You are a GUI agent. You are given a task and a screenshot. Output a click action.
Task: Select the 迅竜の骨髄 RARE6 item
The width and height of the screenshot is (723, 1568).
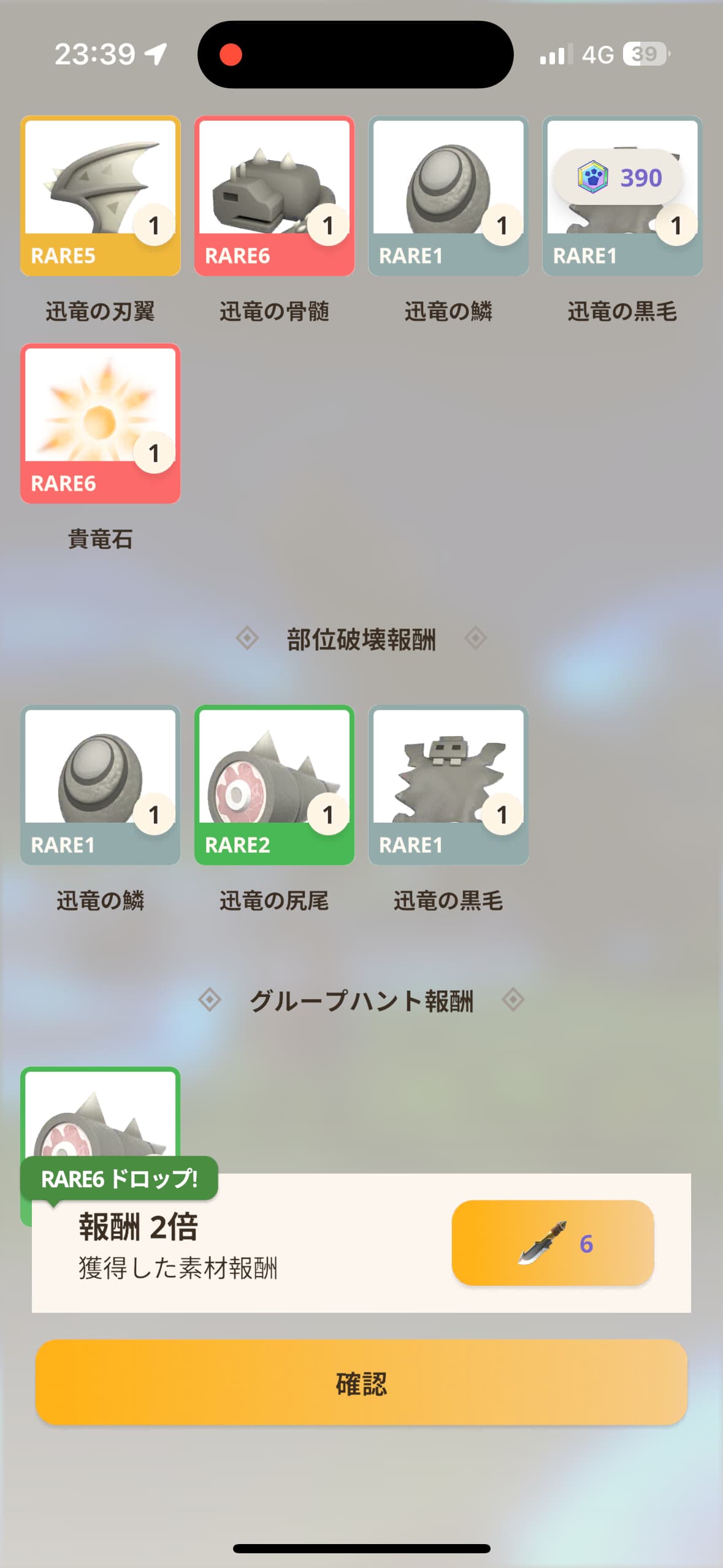click(x=274, y=196)
